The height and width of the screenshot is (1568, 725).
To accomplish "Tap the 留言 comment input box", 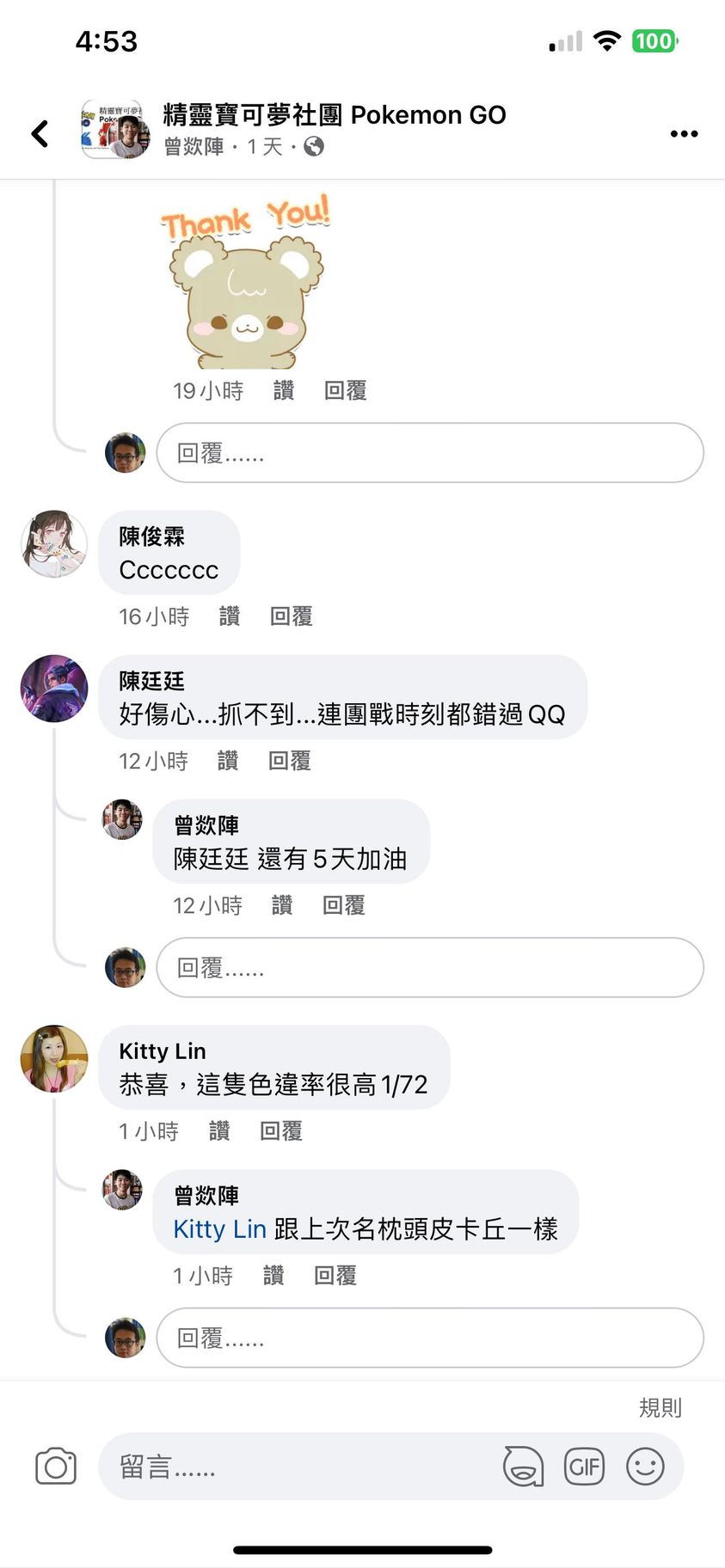I will pos(301,1467).
